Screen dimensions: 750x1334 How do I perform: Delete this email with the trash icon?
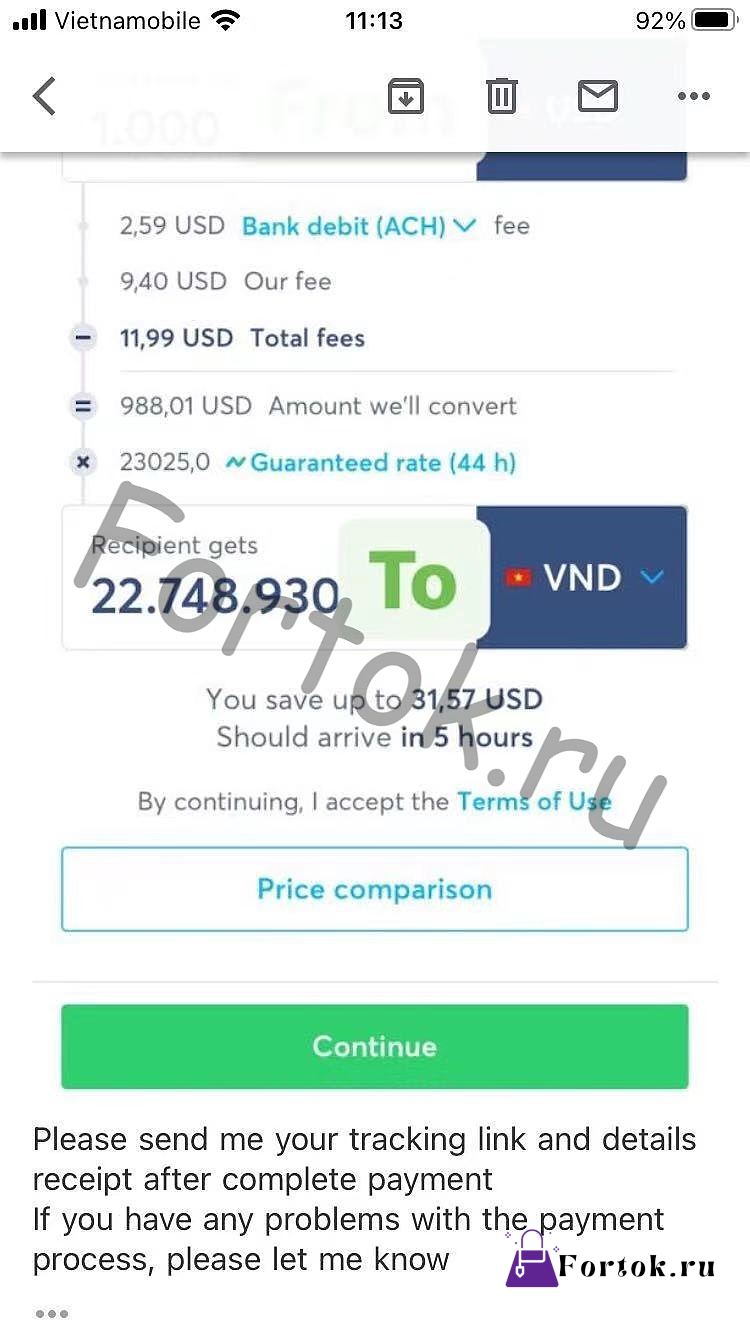pos(502,96)
